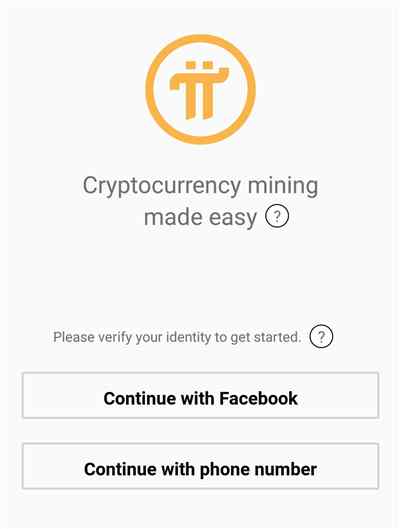Tap Continue with Facebook
The width and height of the screenshot is (400, 529).
(x=200, y=395)
